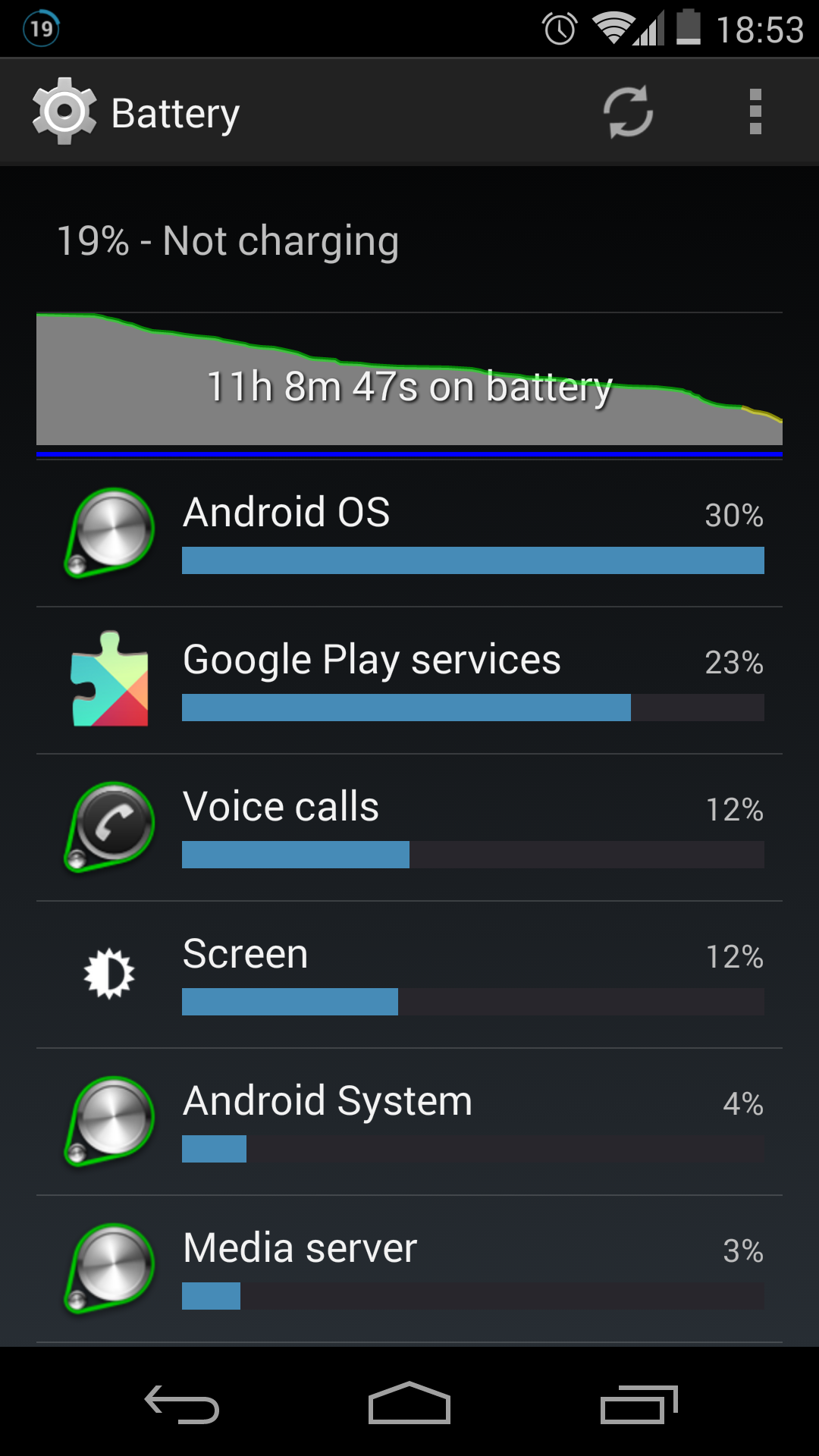This screenshot has width=819, height=1456.
Task: Go to the home screen
Action: [x=409, y=1404]
